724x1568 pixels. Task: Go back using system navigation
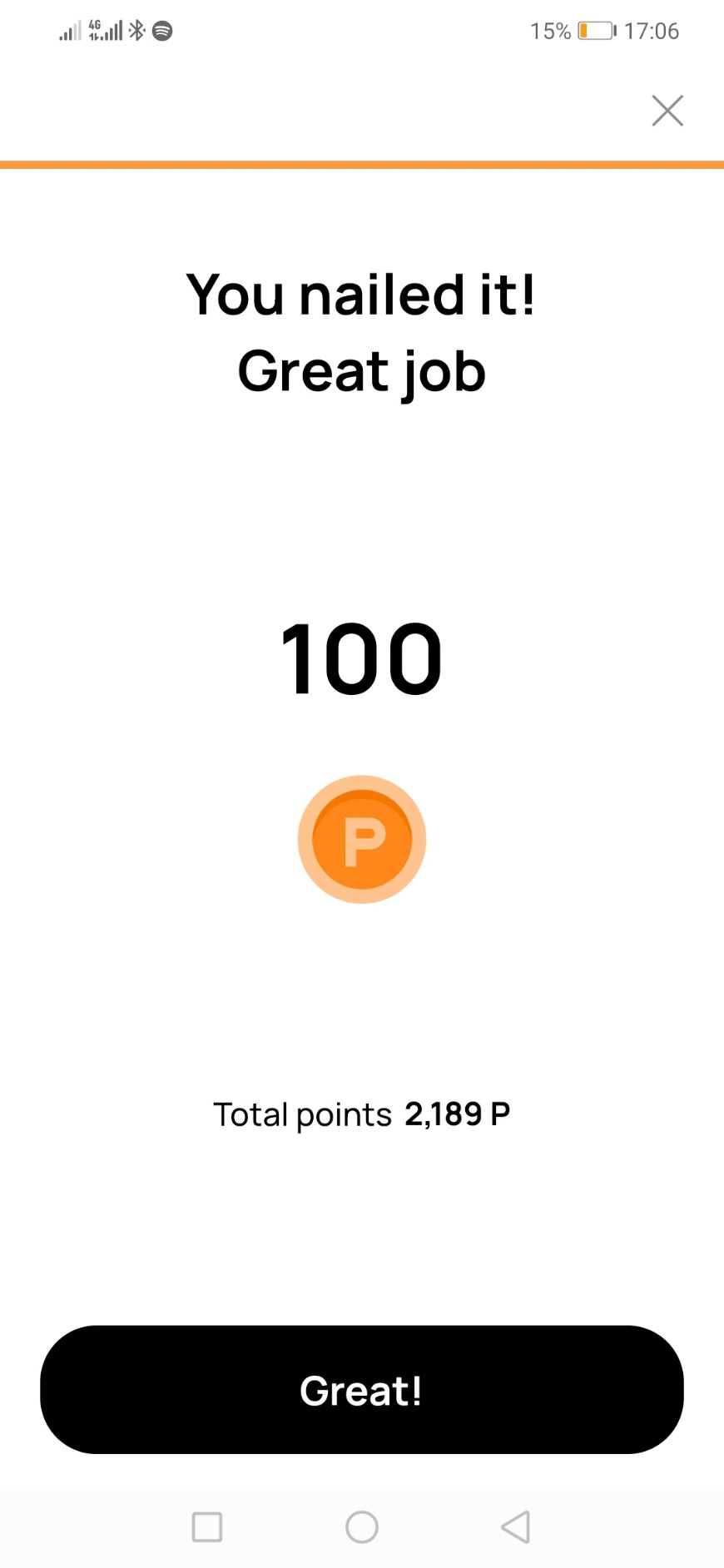[x=516, y=1526]
